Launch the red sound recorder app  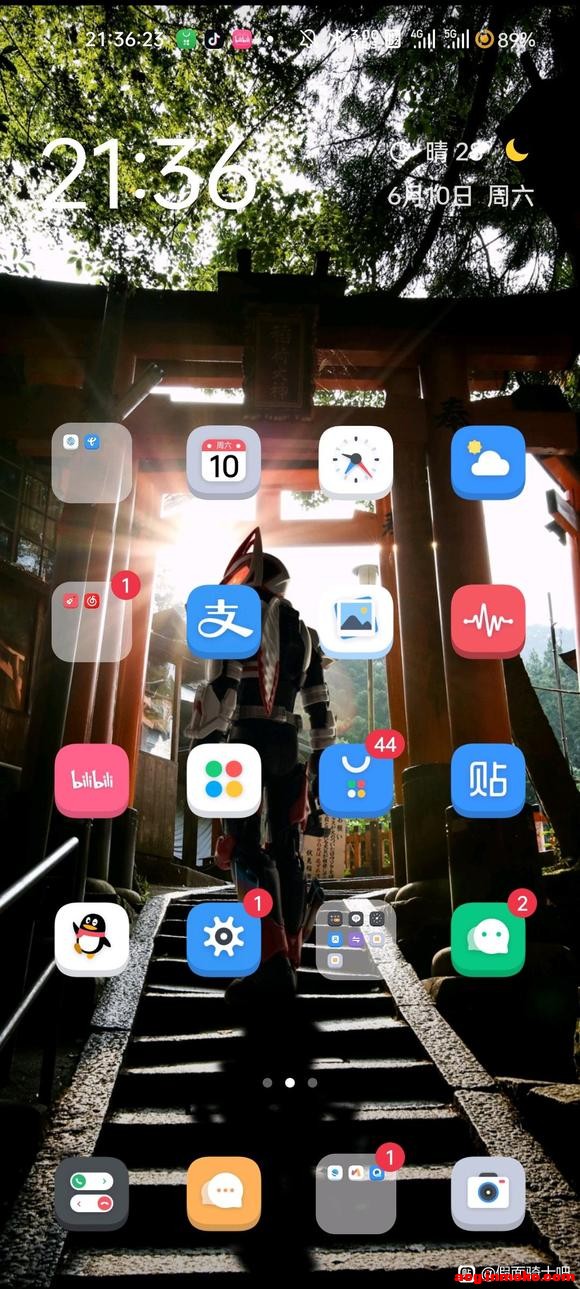[488, 622]
